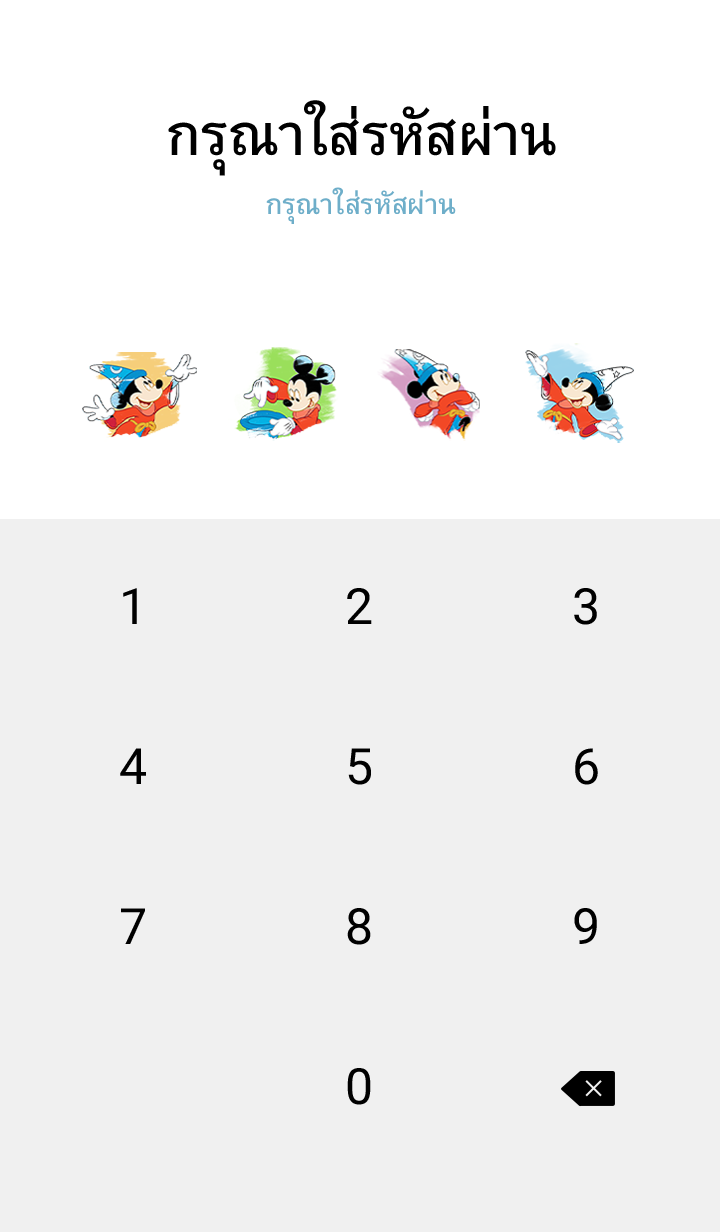
Task: Enter digit 0 on the keypad
Action: click(x=359, y=1087)
